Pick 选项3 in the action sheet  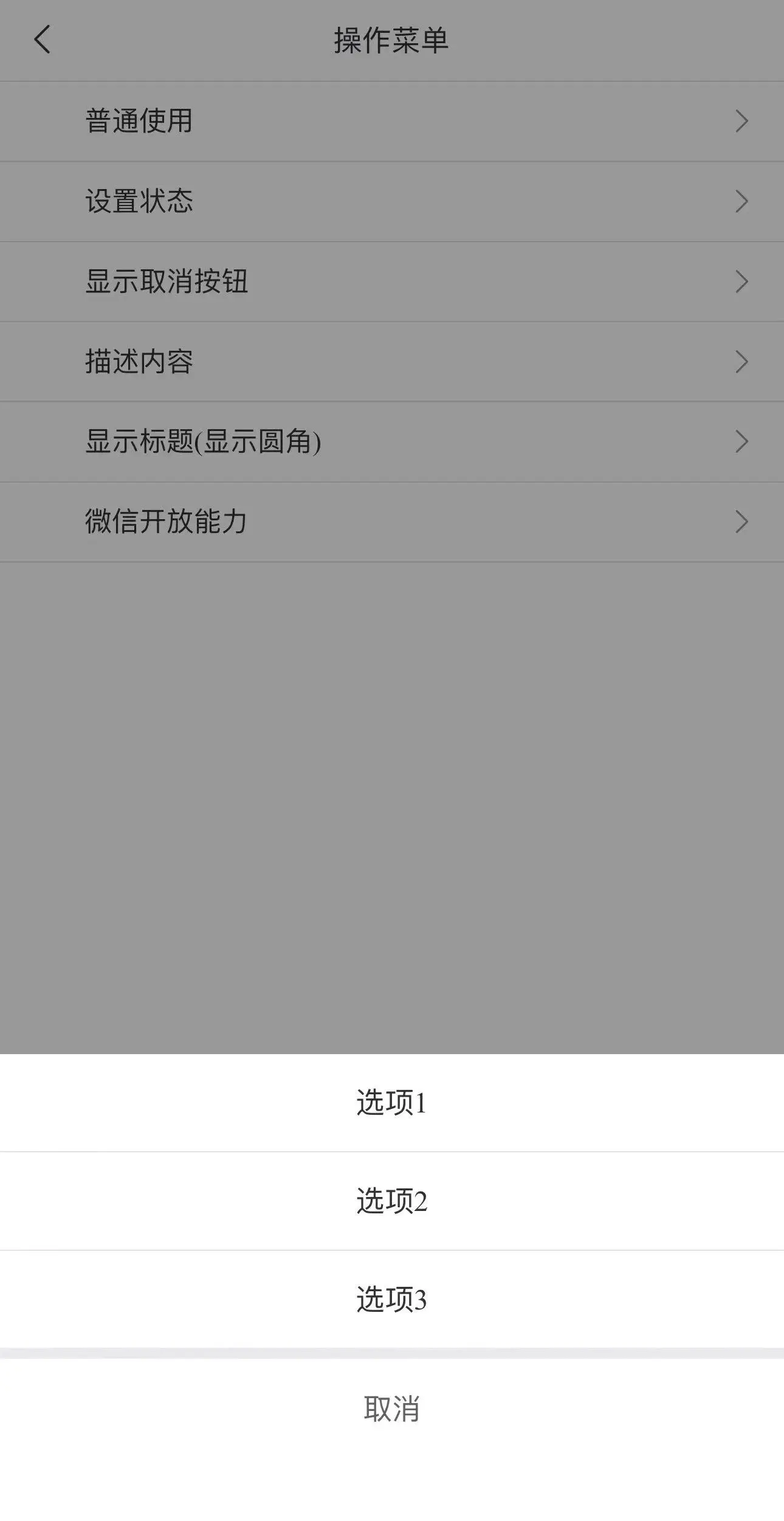coord(392,1300)
